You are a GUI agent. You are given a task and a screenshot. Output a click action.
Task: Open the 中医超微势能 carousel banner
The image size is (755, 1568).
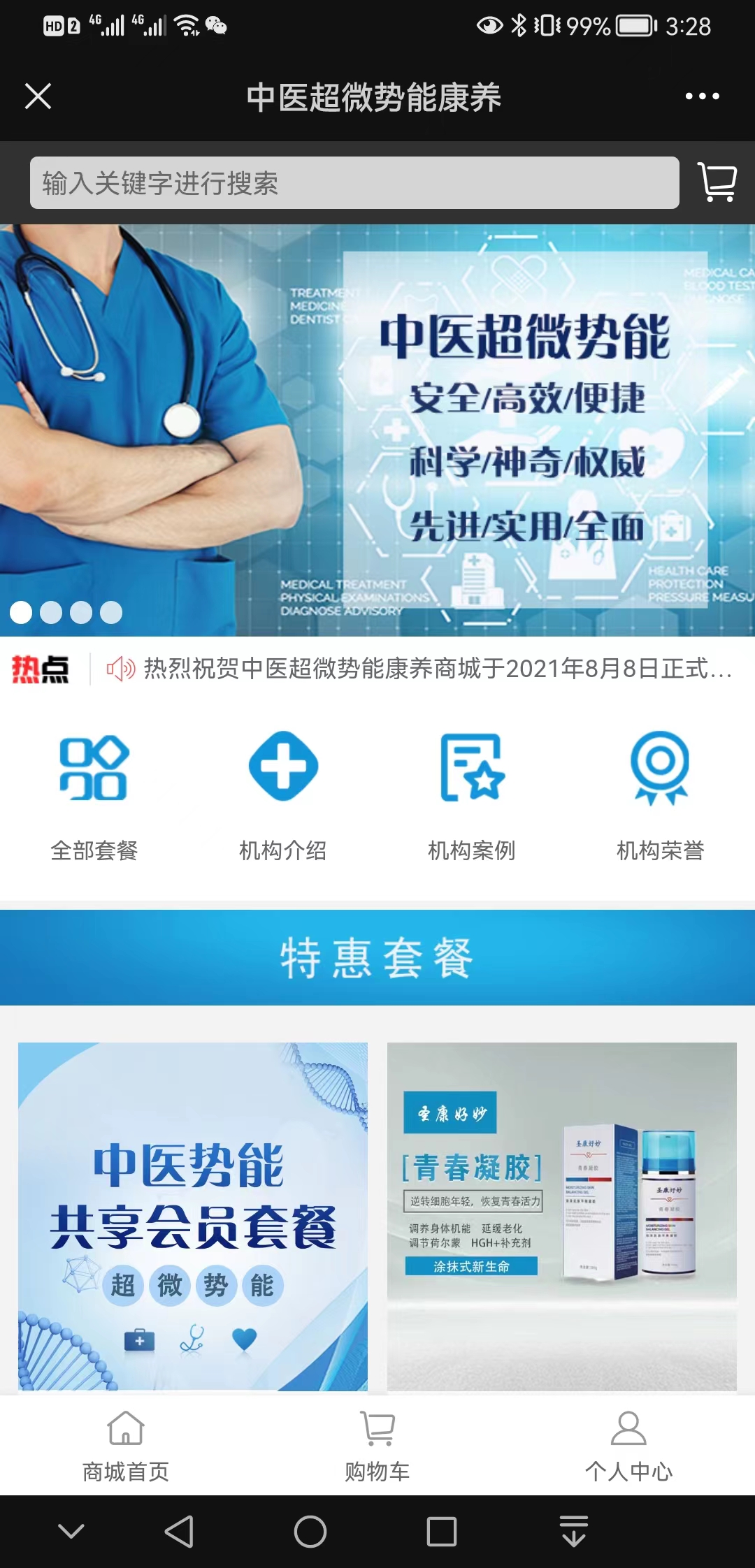[x=377, y=430]
